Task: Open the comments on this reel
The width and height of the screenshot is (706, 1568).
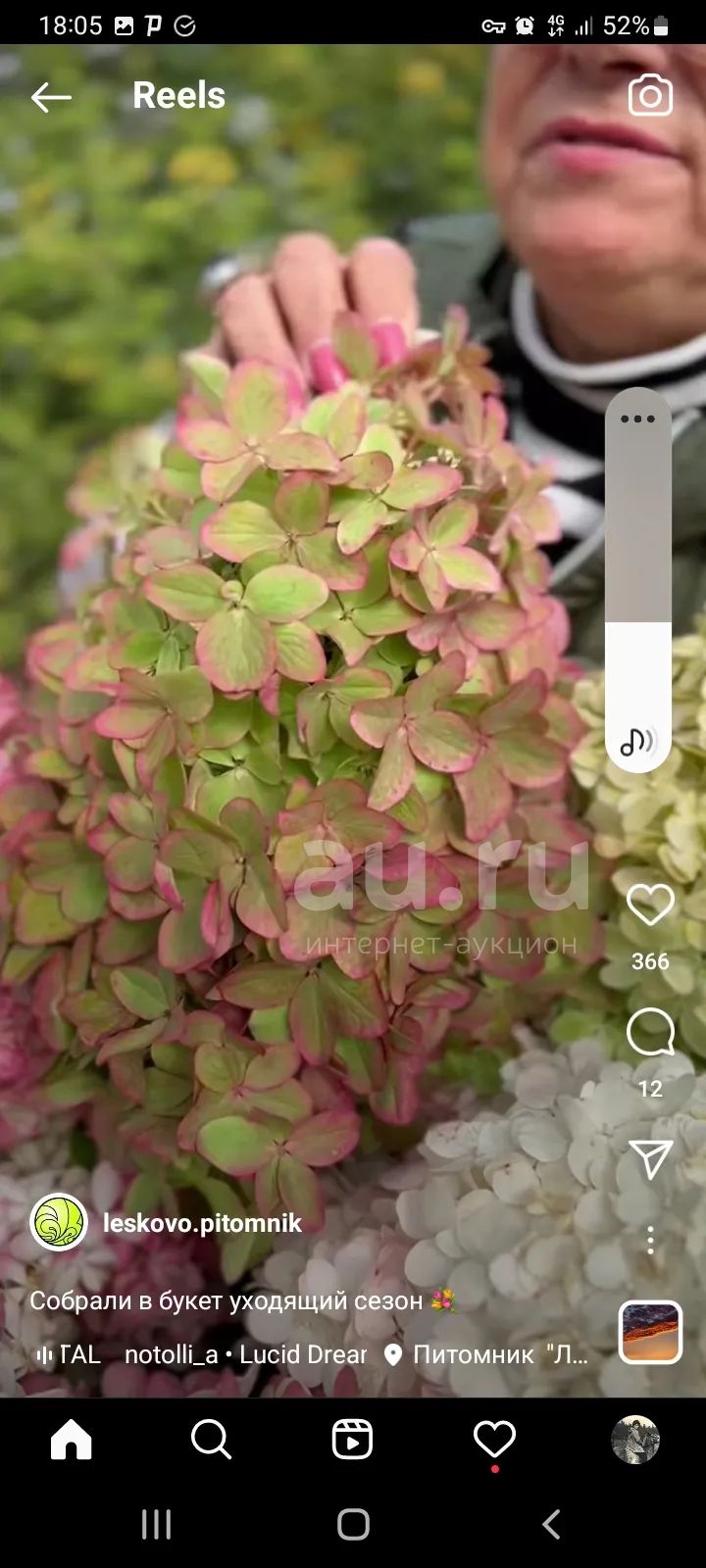Action: [650, 1033]
